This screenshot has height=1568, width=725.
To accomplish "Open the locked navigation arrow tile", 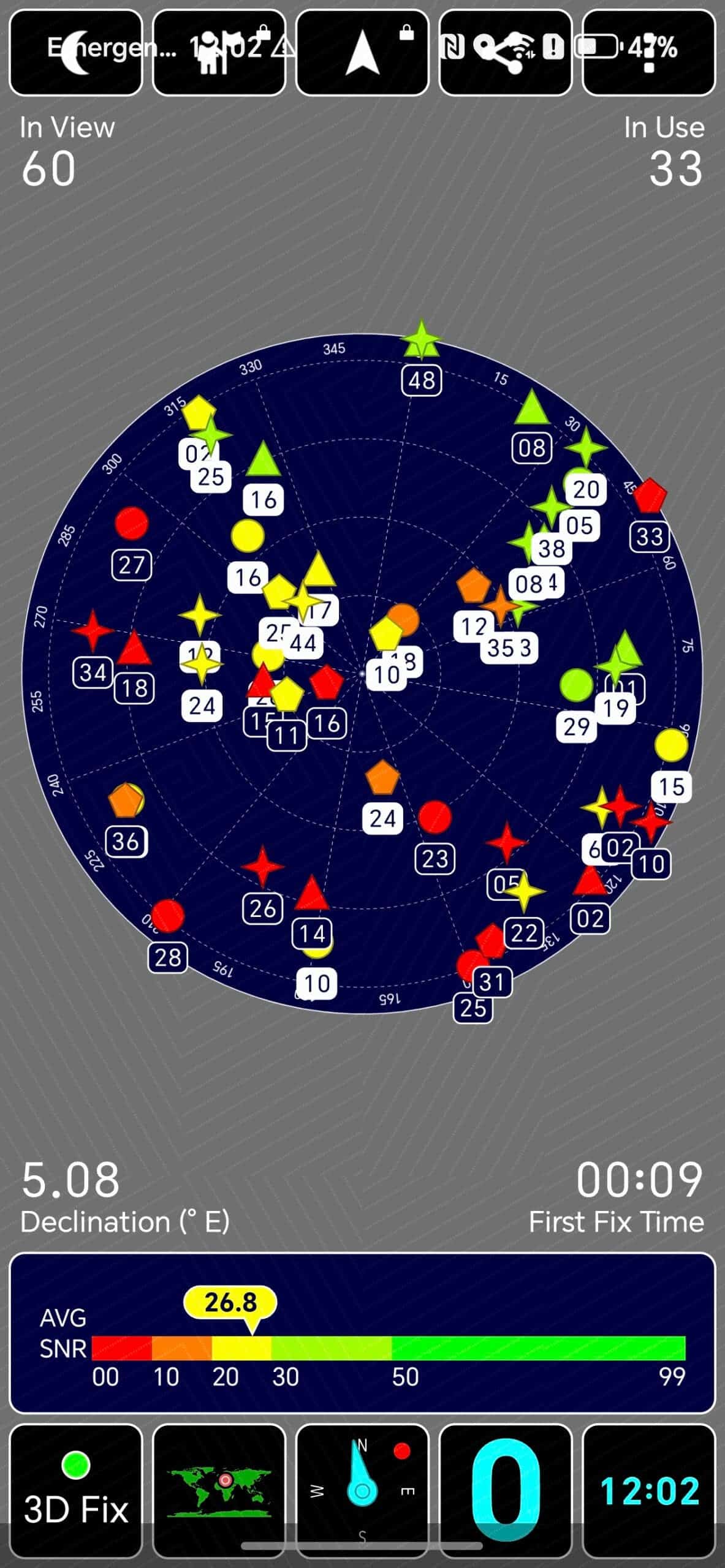I will click(x=362, y=53).
